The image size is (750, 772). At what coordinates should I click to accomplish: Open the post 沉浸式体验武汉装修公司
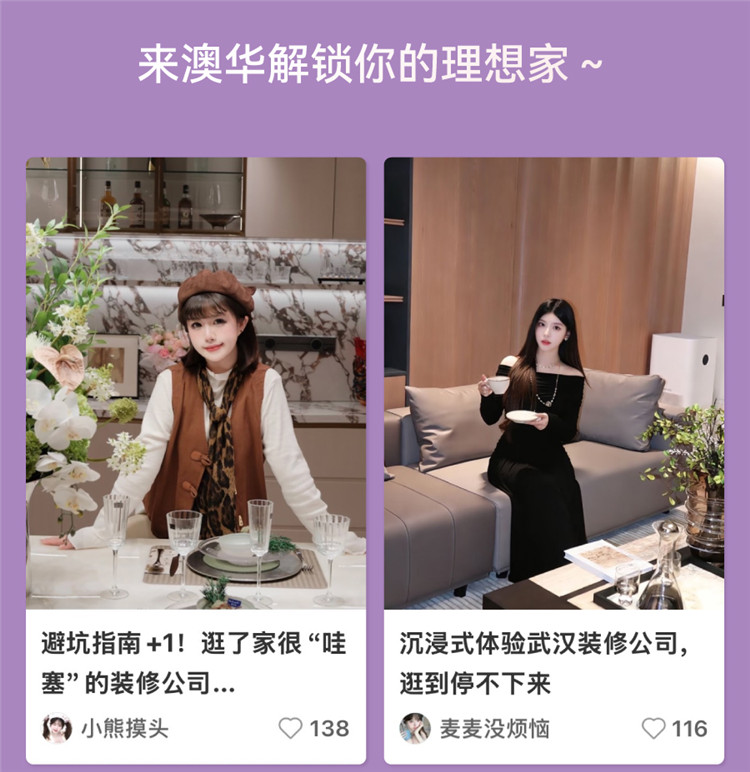pyautogui.click(x=545, y=660)
